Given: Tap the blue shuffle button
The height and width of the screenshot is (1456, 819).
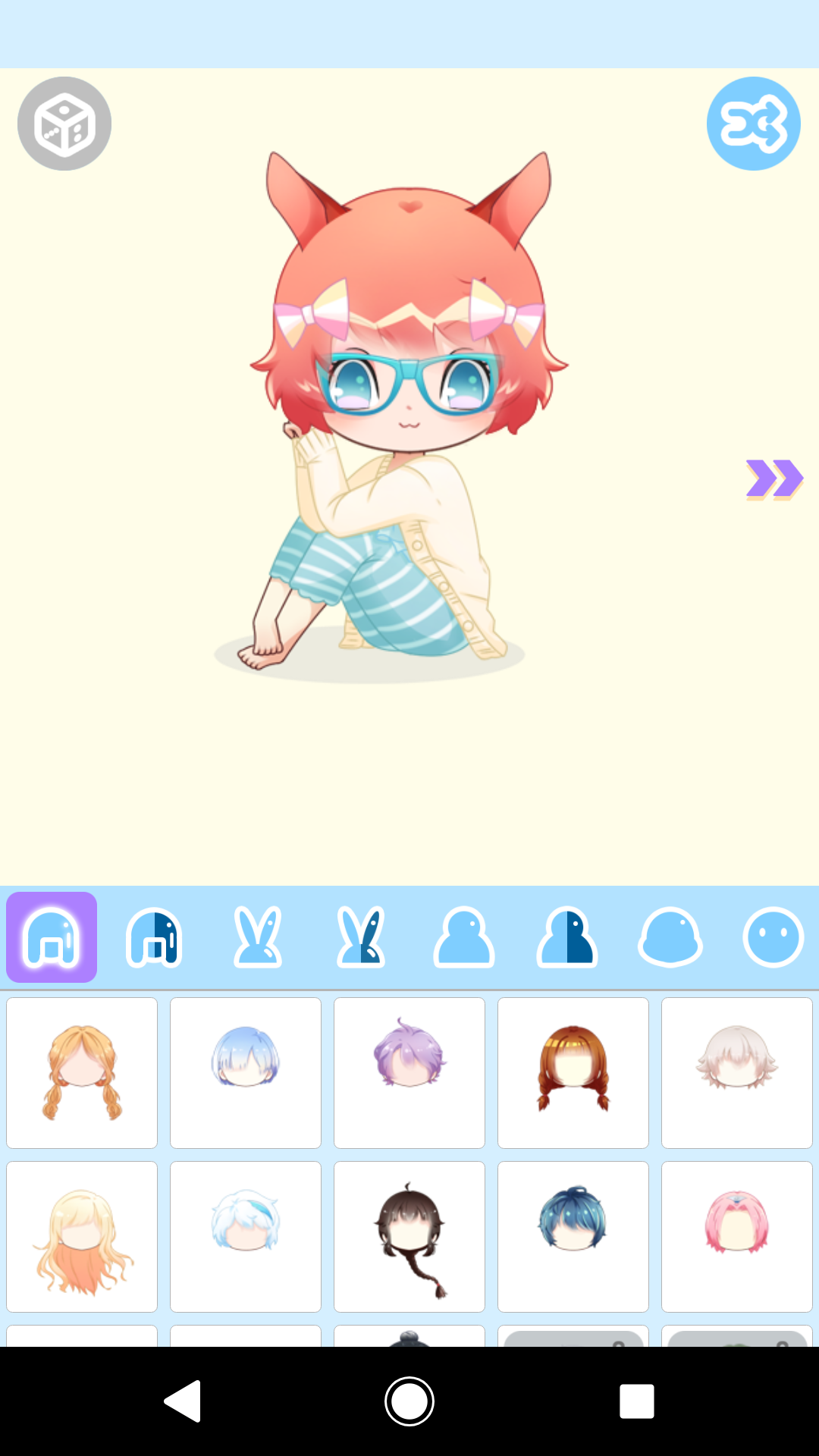Looking at the screenshot, I should click(753, 124).
